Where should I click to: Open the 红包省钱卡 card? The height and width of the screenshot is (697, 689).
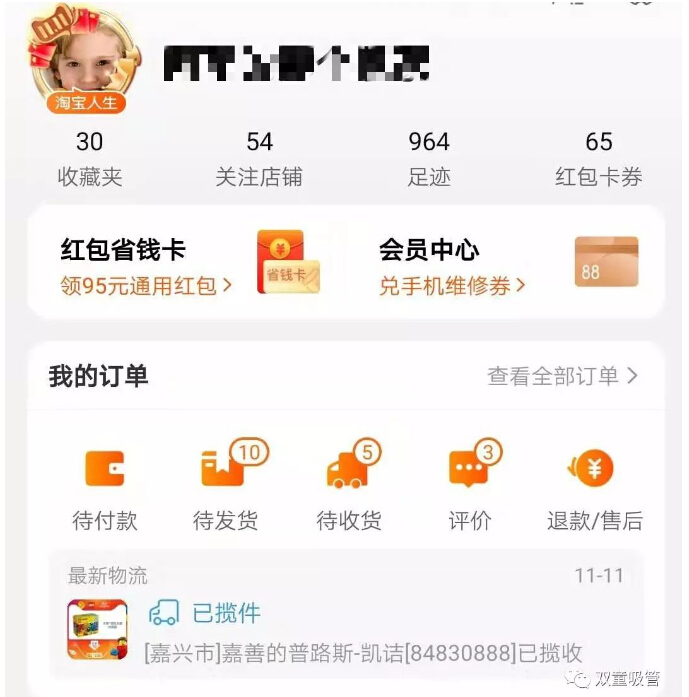click(190, 266)
